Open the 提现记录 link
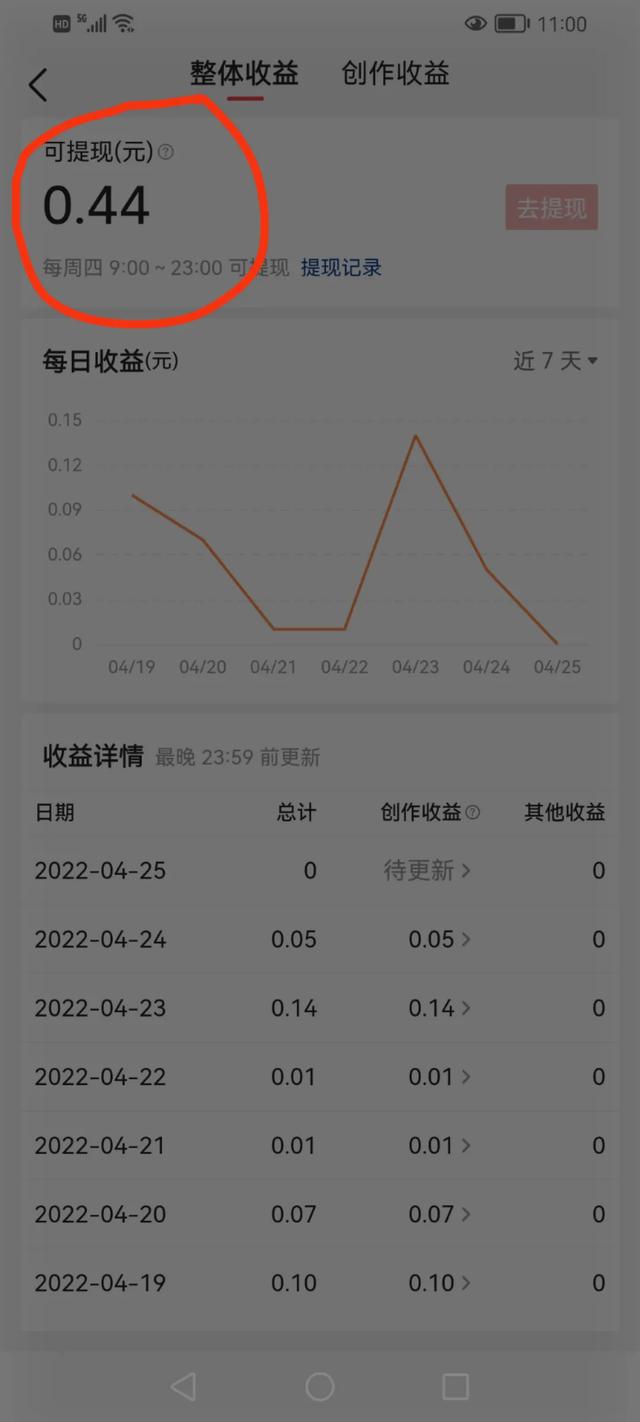Screen dimensions: 640x1422 [x=341, y=268]
